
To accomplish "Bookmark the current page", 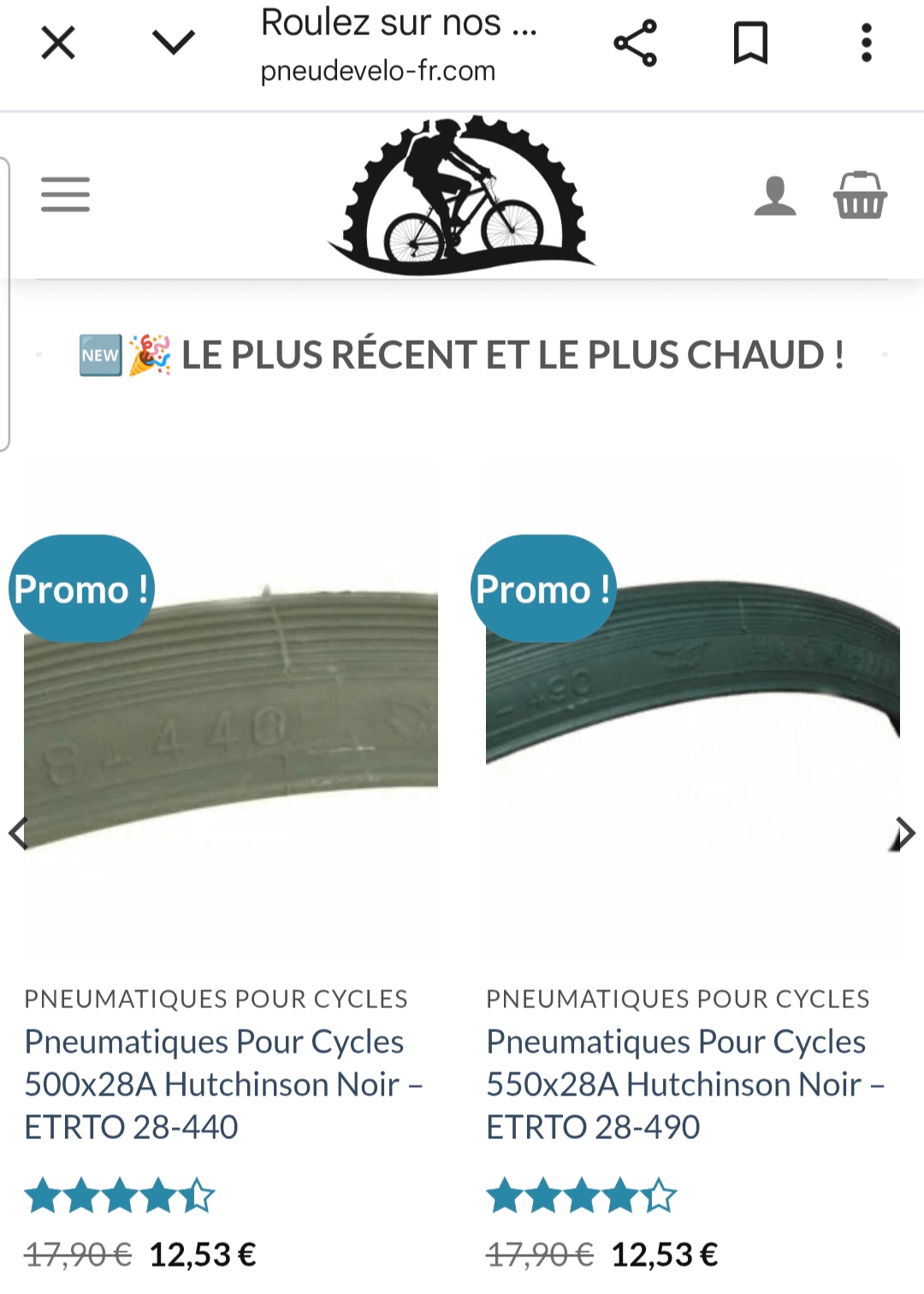I will pyautogui.click(x=750, y=43).
